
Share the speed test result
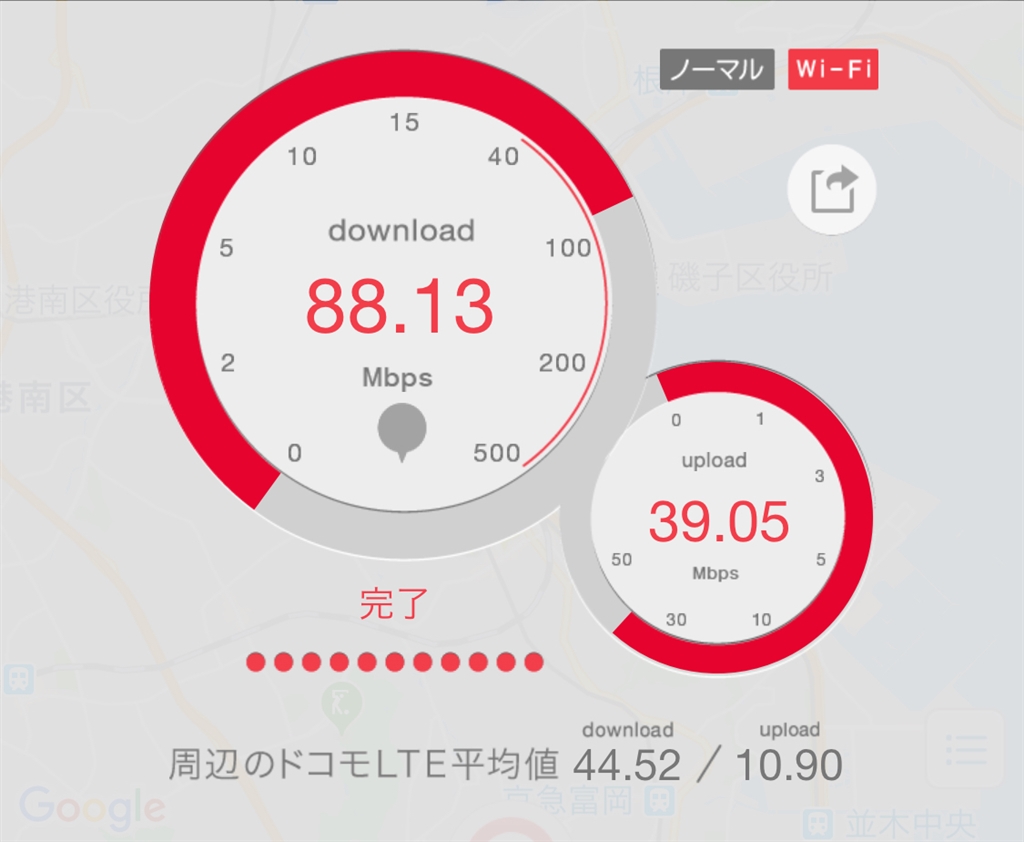click(832, 190)
